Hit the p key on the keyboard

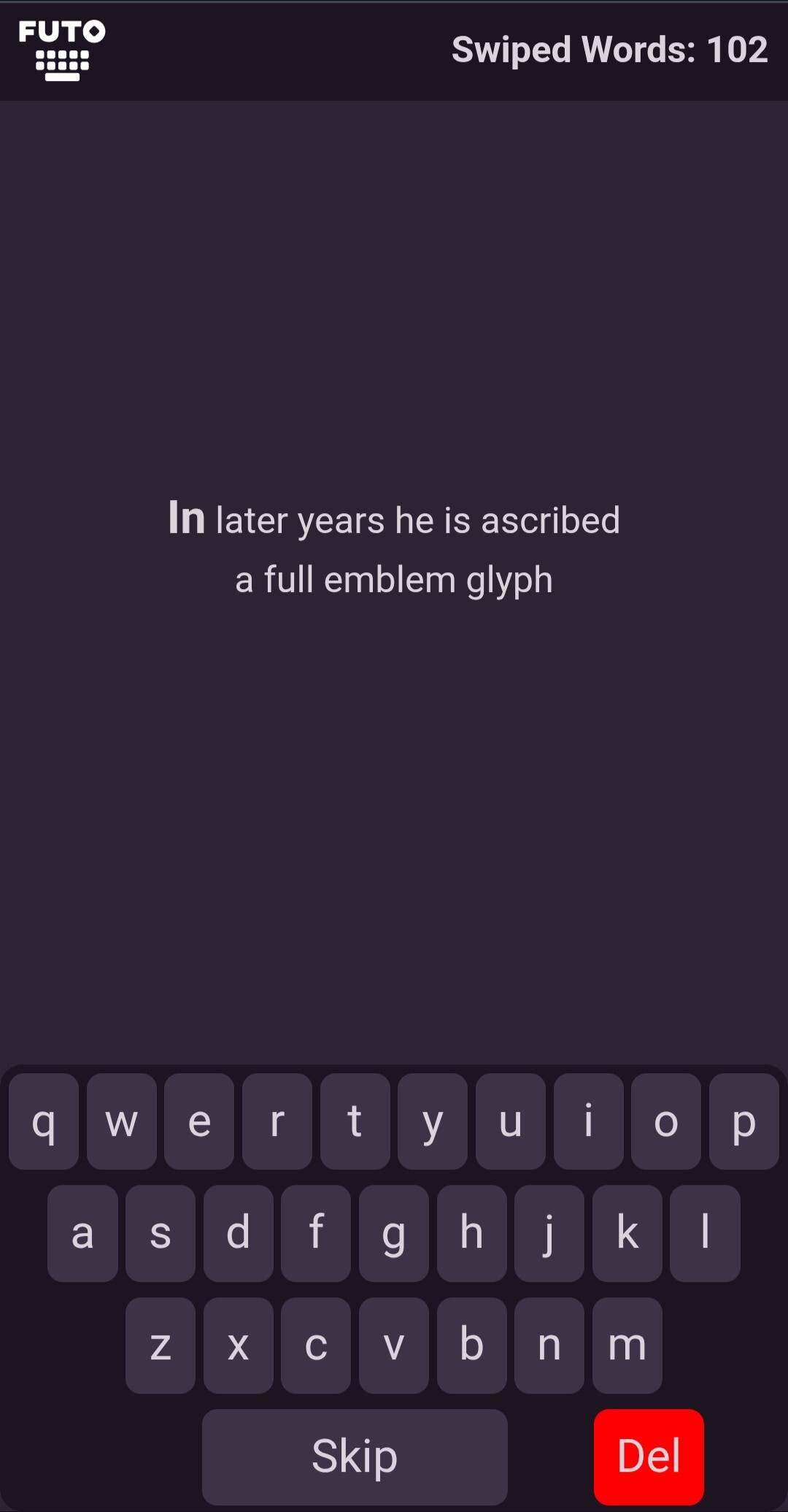(x=743, y=1121)
